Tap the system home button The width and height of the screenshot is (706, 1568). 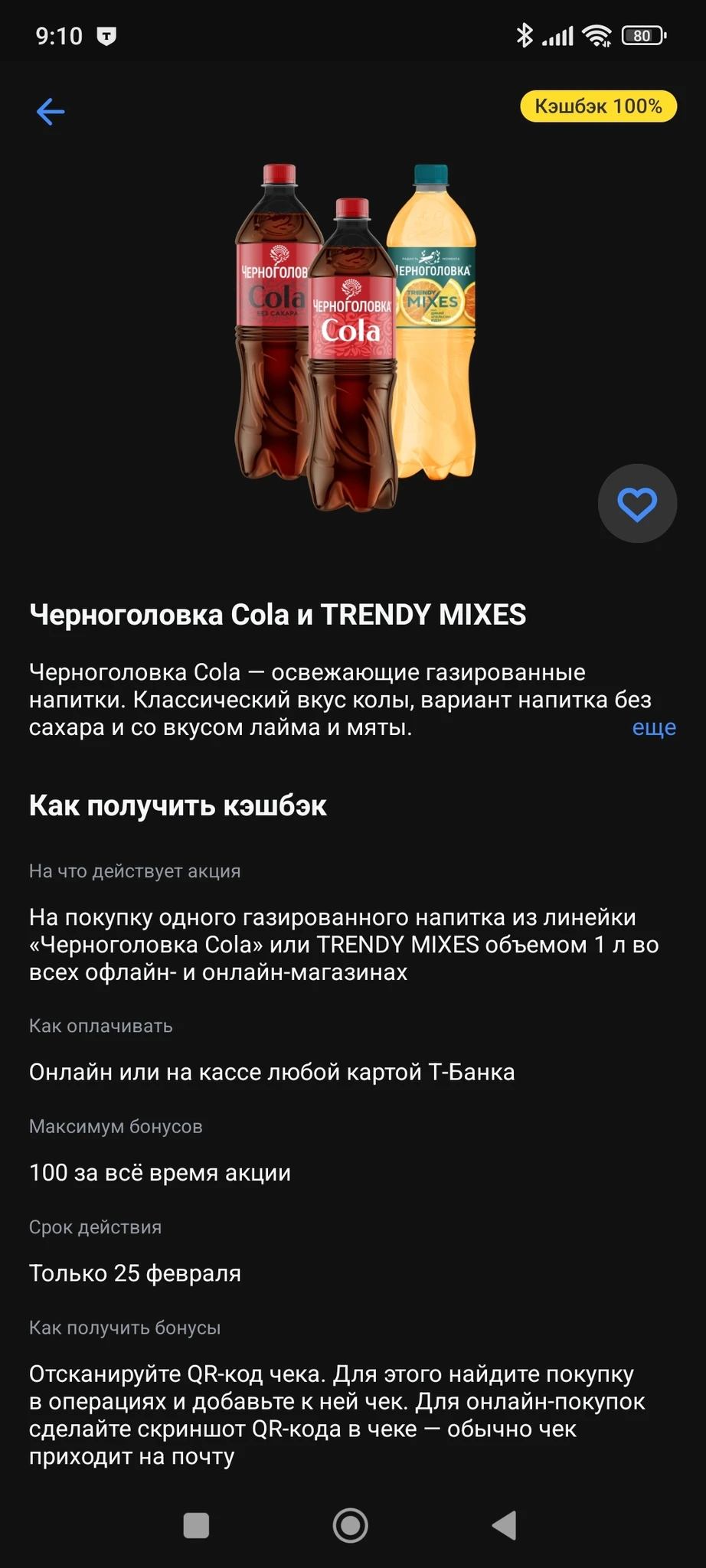click(x=351, y=1525)
